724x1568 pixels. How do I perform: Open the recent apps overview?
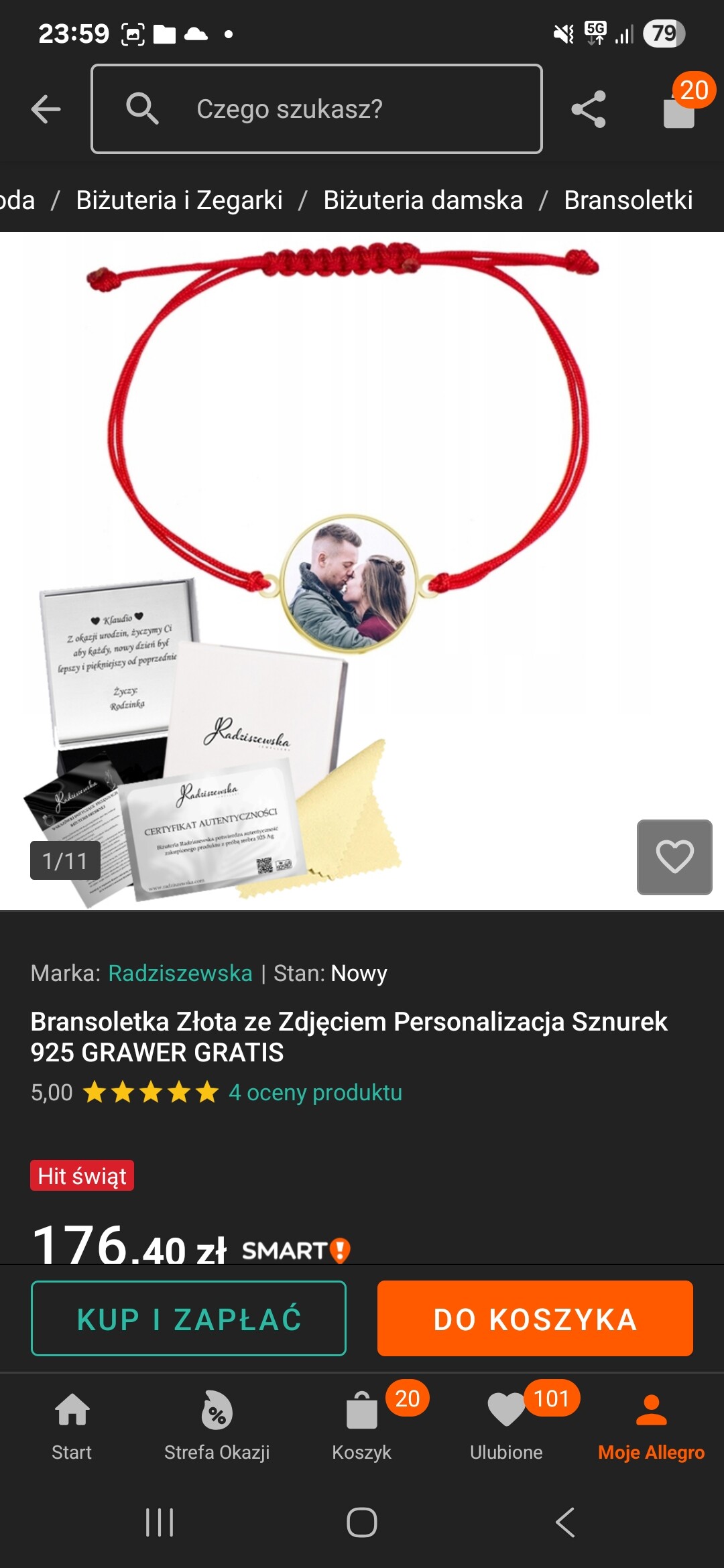pyautogui.click(x=160, y=1522)
